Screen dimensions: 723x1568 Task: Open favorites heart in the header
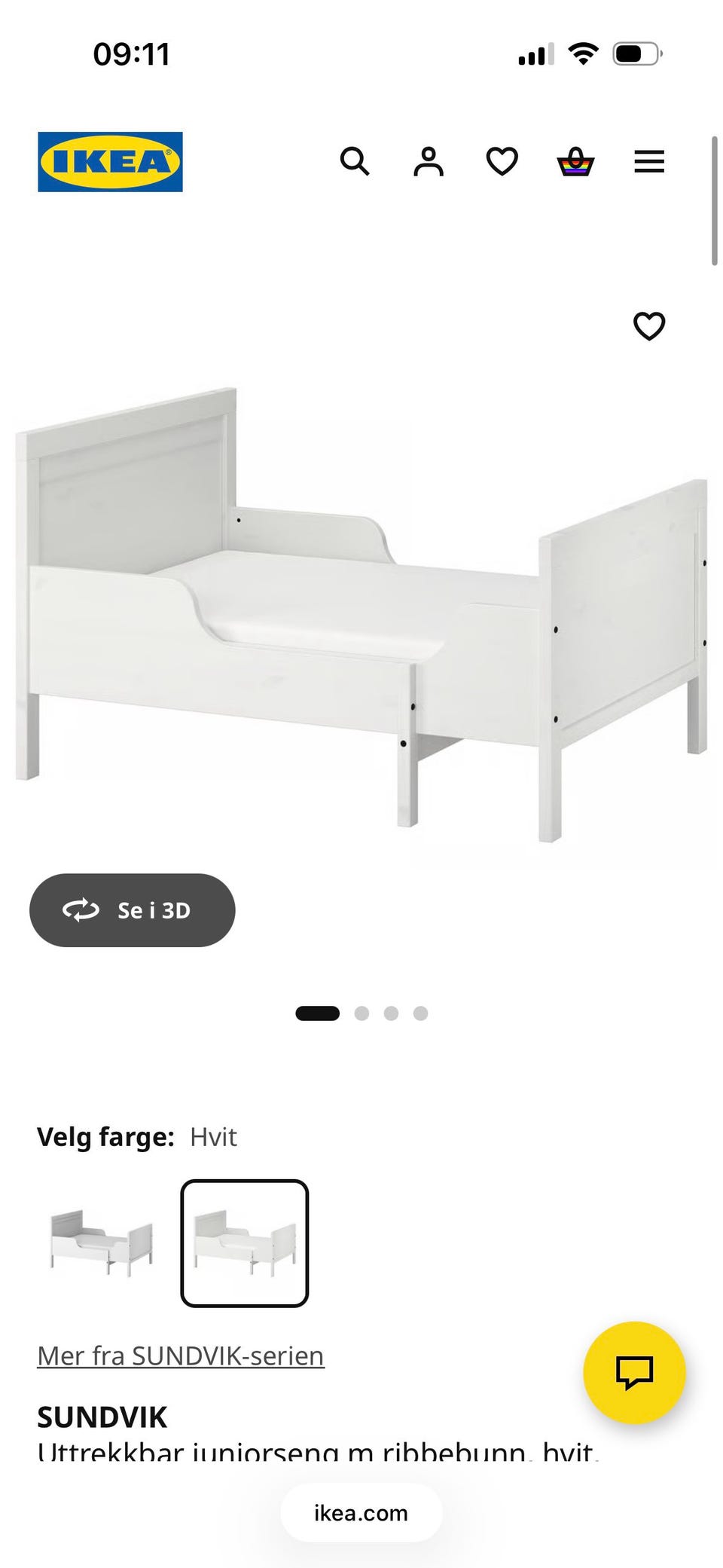pyautogui.click(x=502, y=161)
